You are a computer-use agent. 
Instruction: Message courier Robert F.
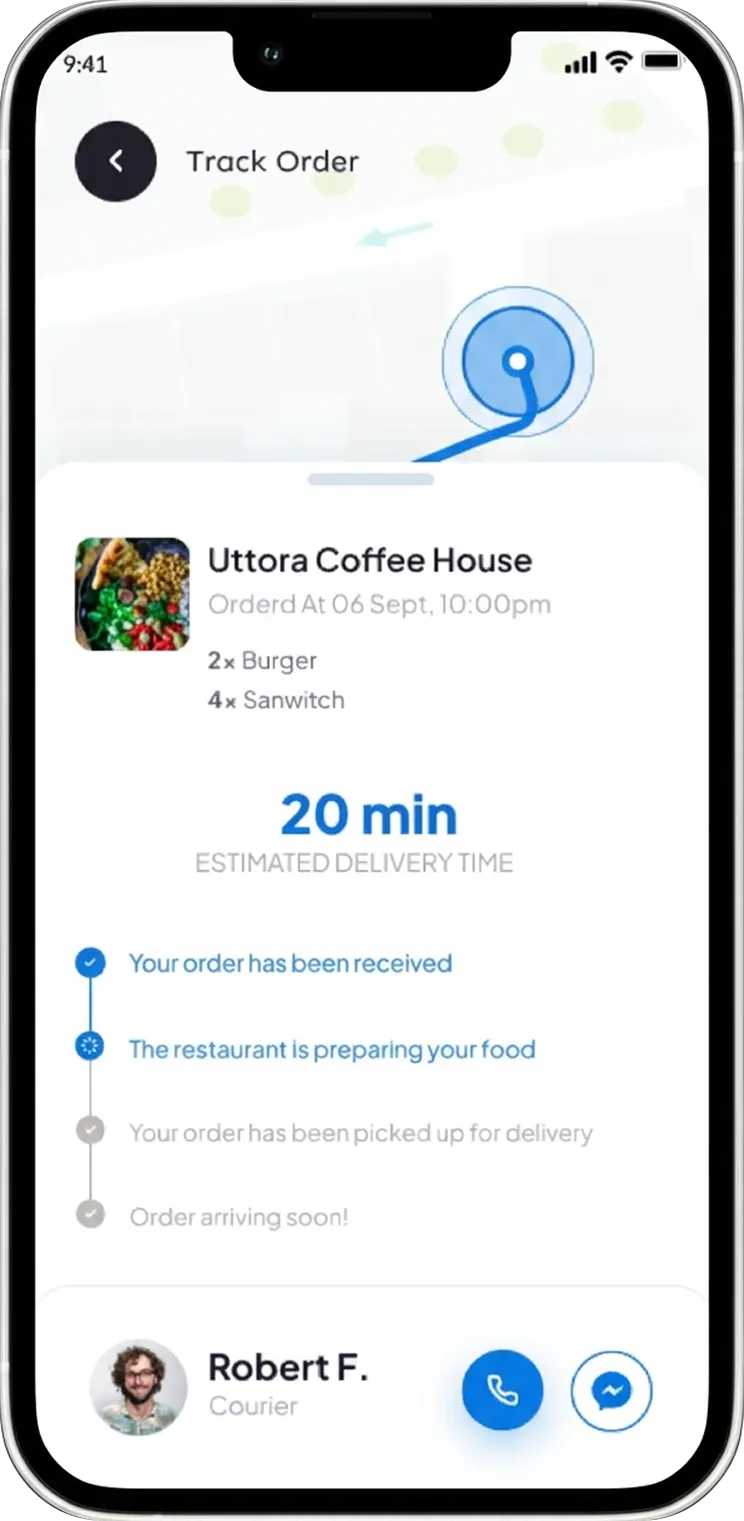click(611, 1390)
